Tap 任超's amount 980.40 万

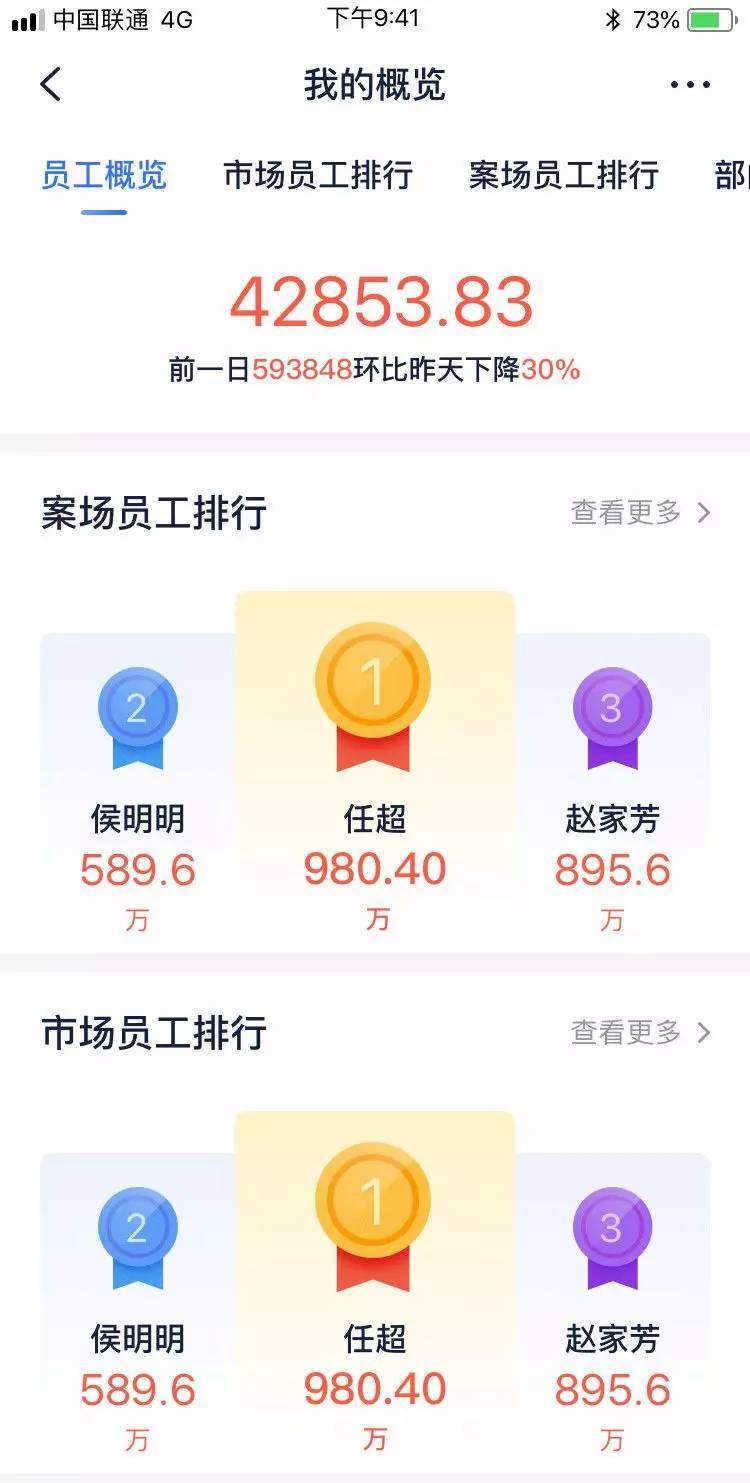click(374, 869)
